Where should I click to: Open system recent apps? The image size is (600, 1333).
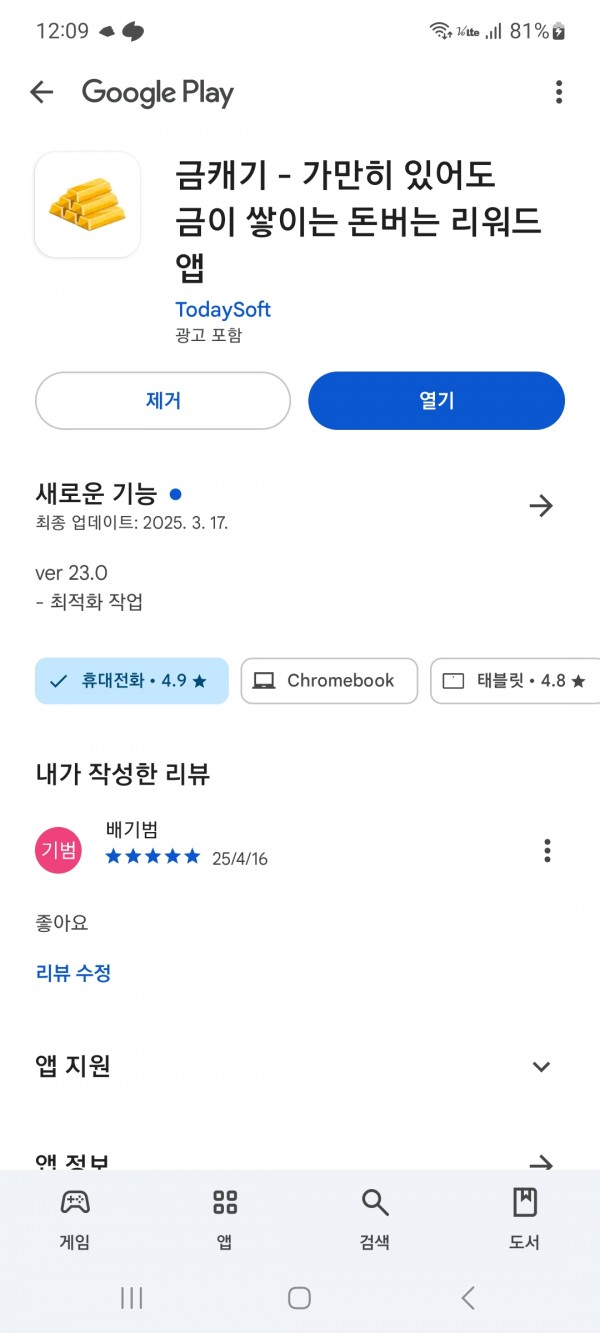(131, 1298)
